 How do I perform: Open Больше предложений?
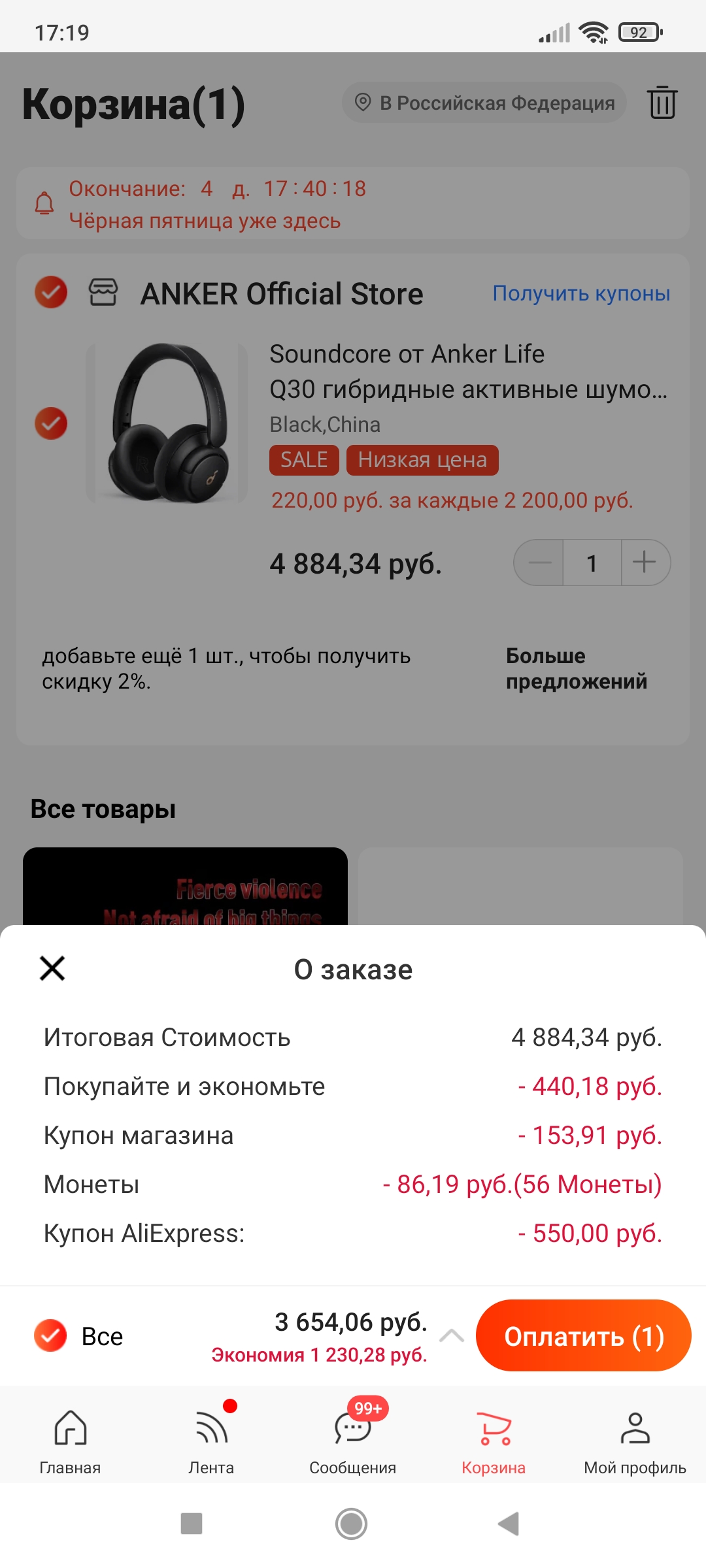coord(576,668)
